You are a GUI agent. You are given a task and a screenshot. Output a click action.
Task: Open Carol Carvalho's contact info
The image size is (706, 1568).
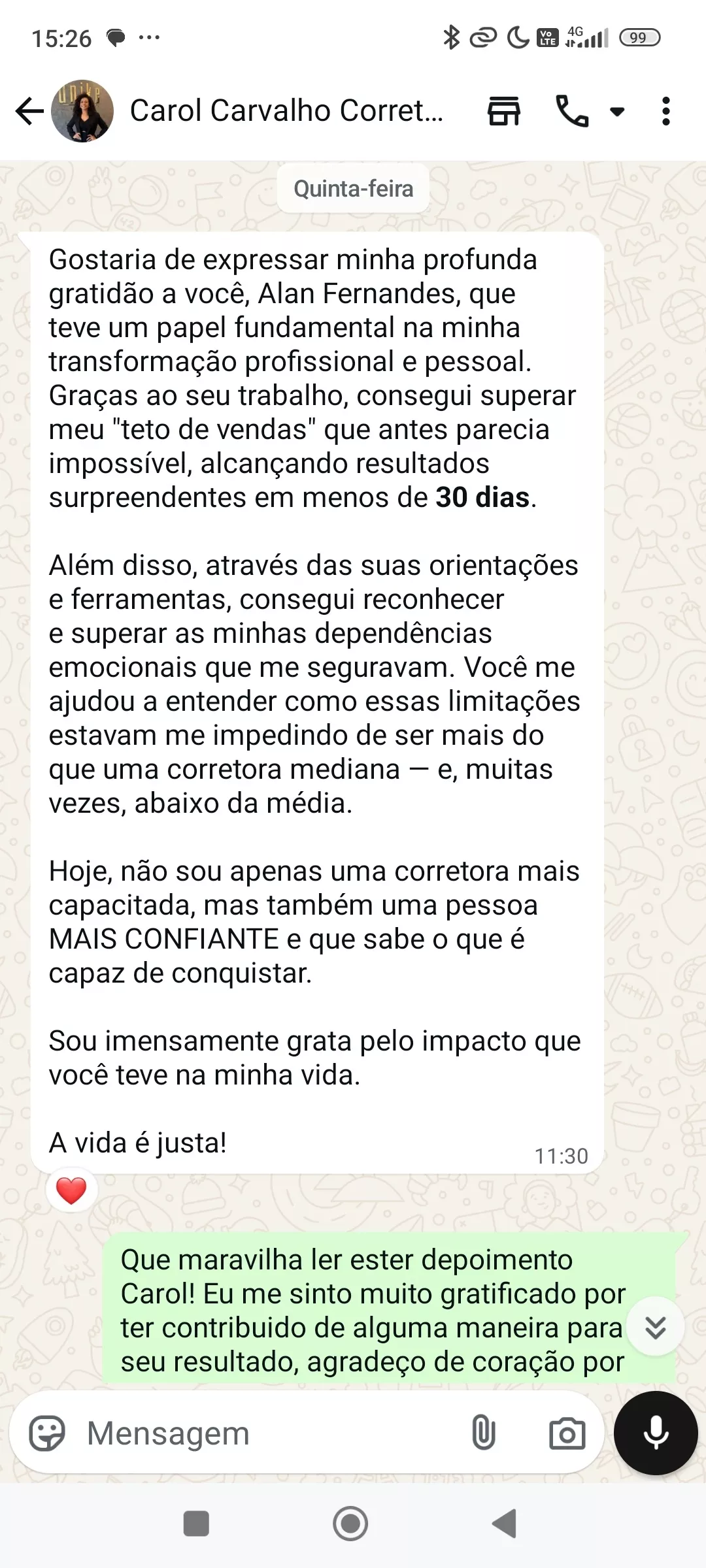click(x=286, y=111)
